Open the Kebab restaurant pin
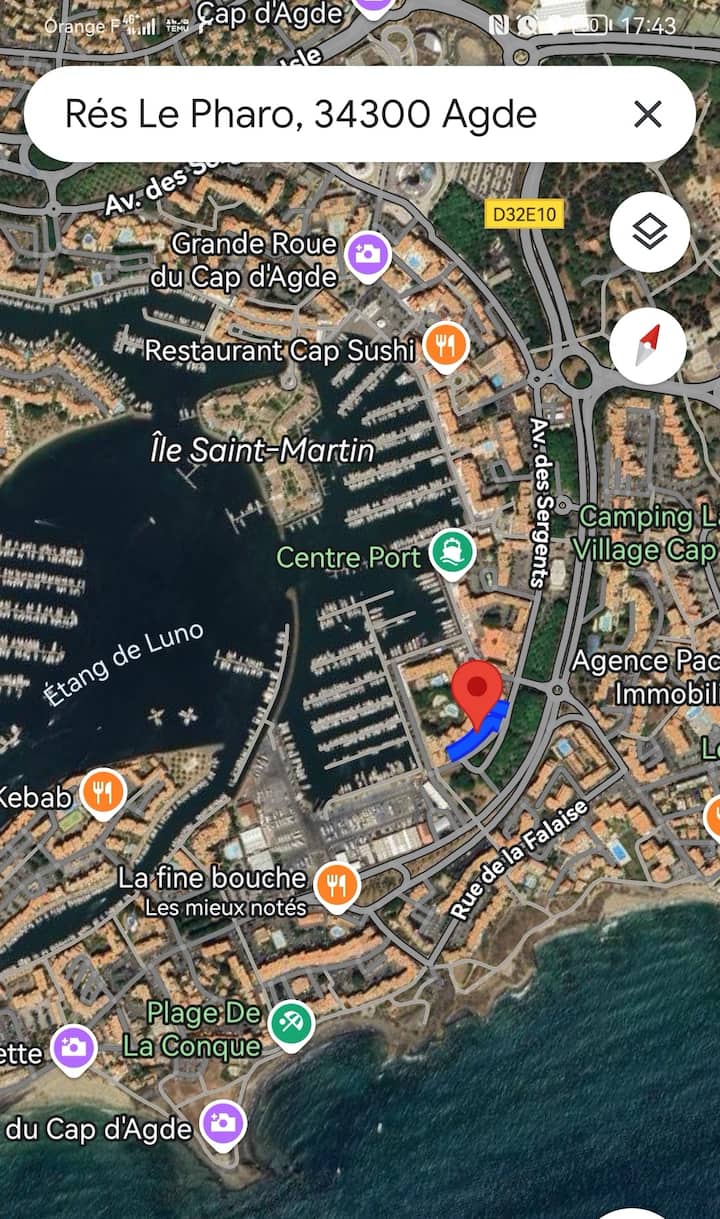Image resolution: width=720 pixels, height=1219 pixels. coord(103,792)
